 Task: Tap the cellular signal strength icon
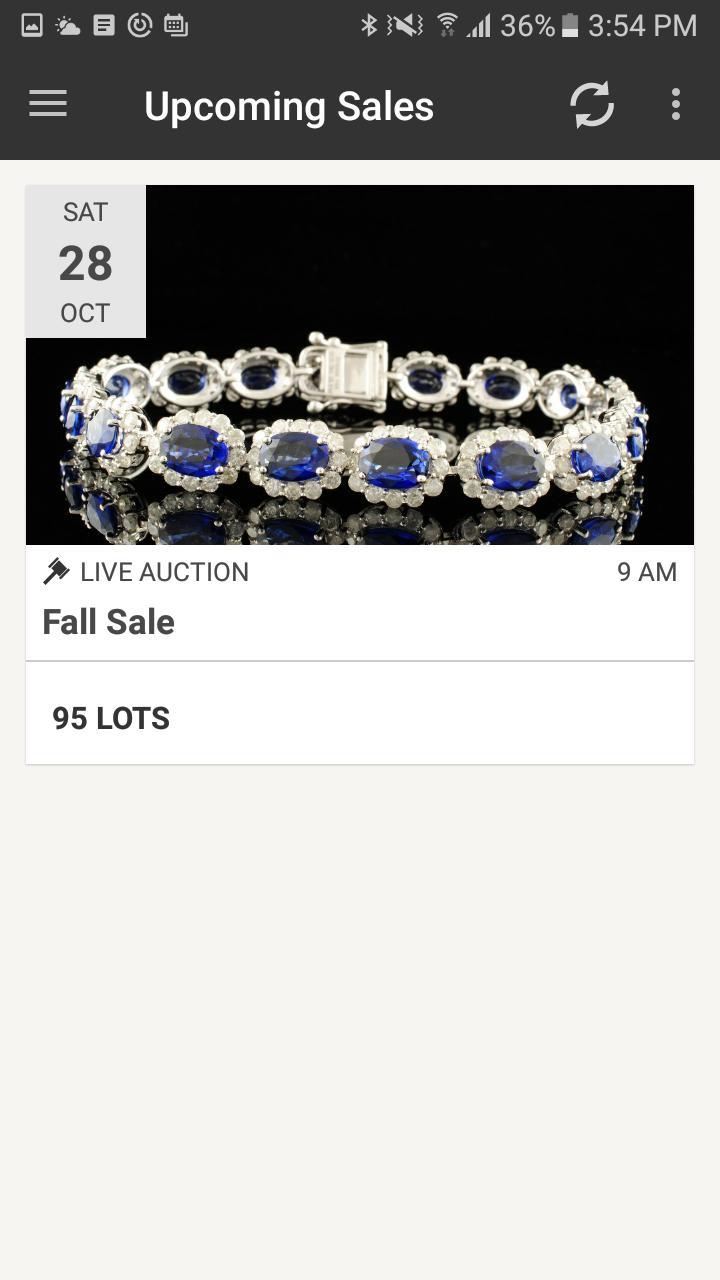480,24
